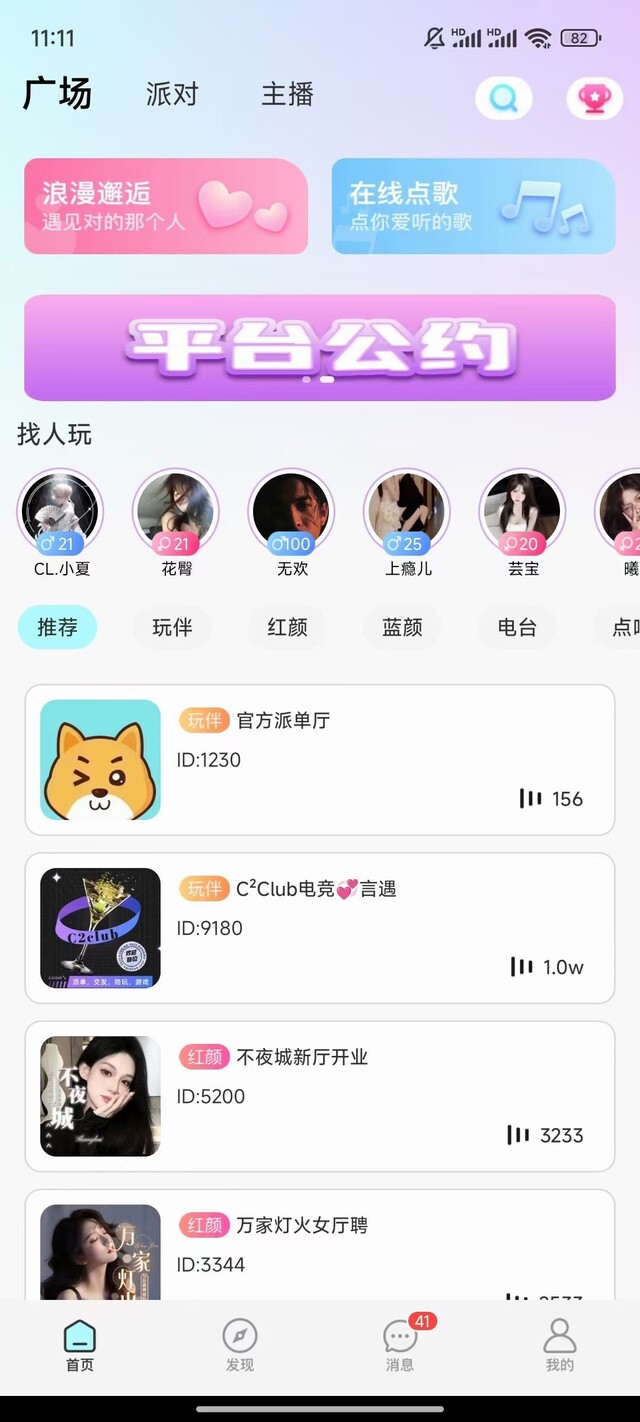
Task: Open the 浪漫邂逅 card
Action: point(166,206)
